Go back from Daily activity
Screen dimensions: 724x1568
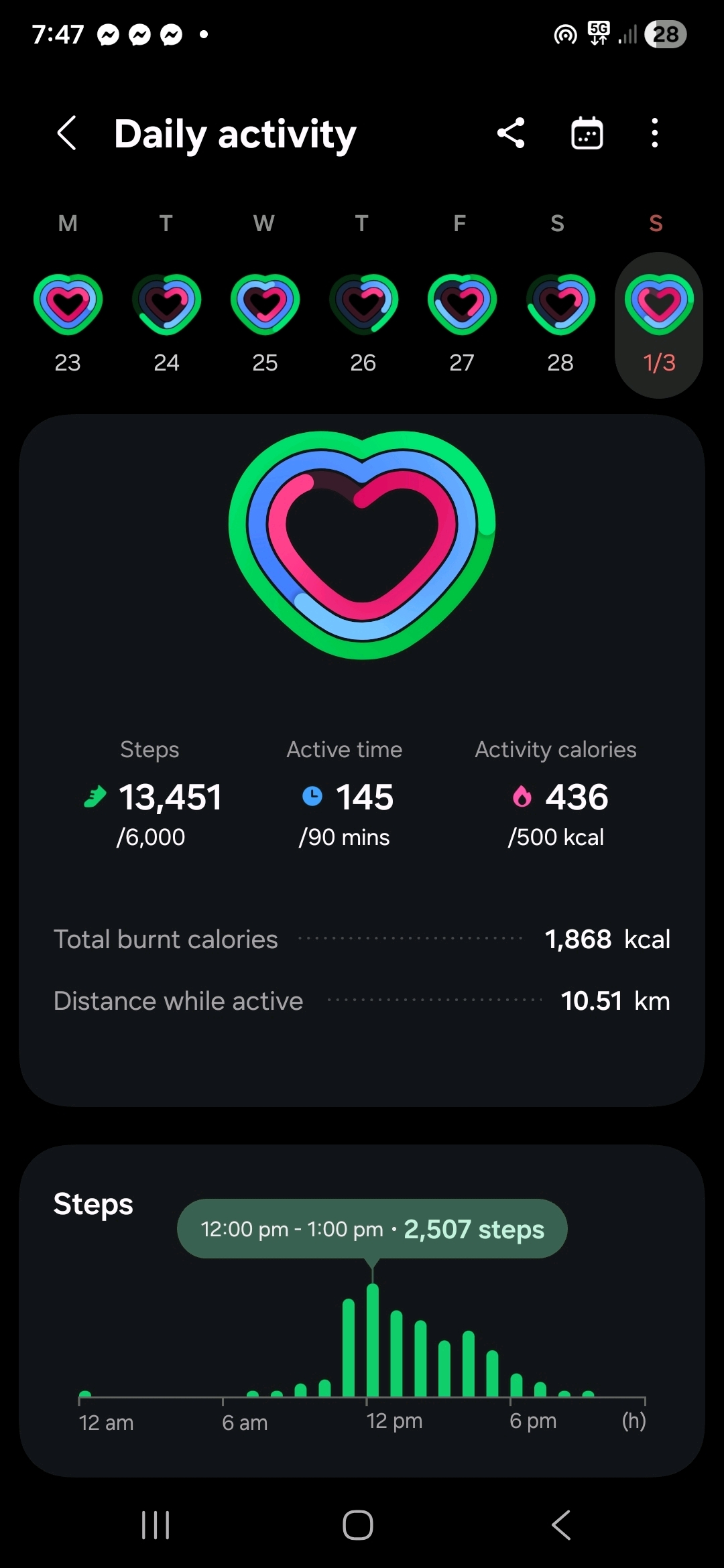point(66,133)
